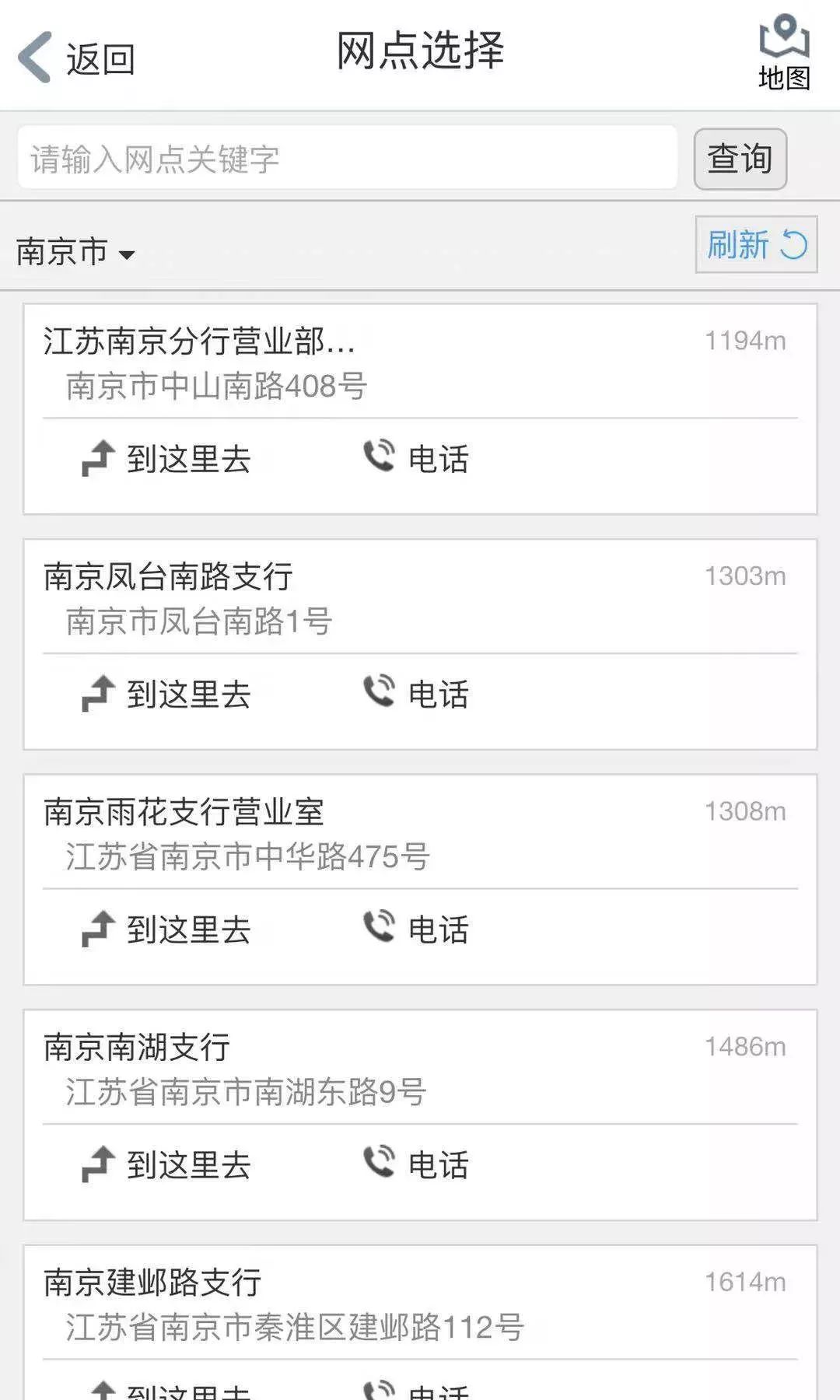The height and width of the screenshot is (1400, 840).
Task: Click the refresh circular arrow icon
Action: click(793, 246)
